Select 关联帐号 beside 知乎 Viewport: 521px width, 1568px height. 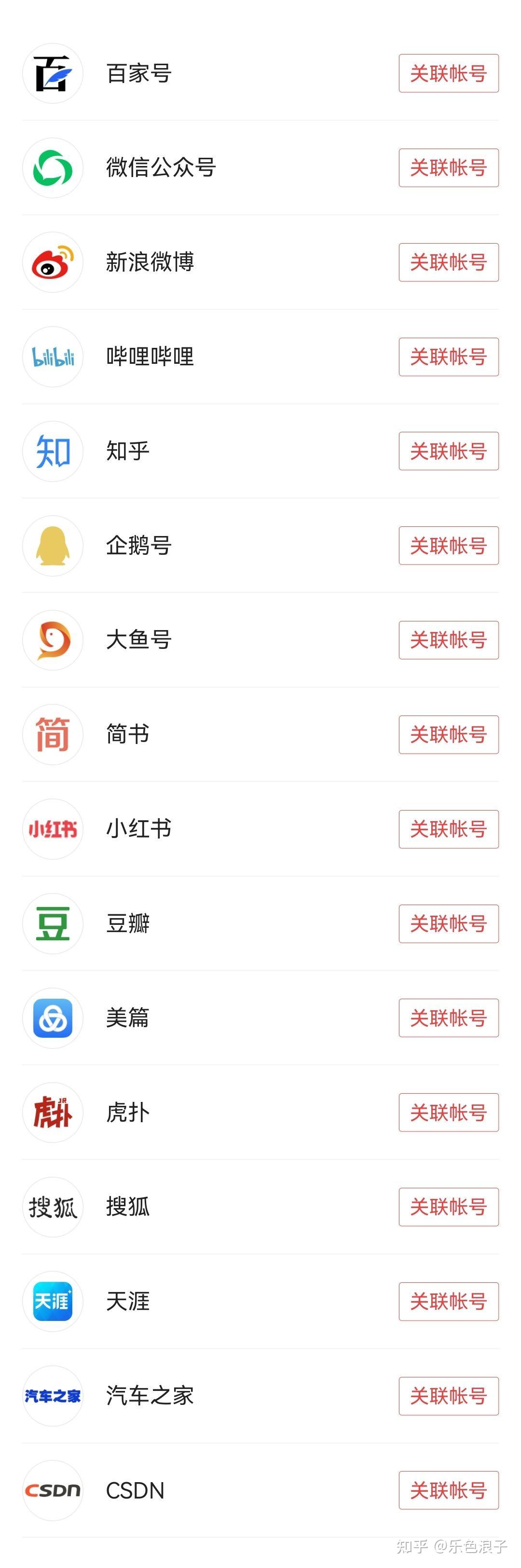[449, 451]
